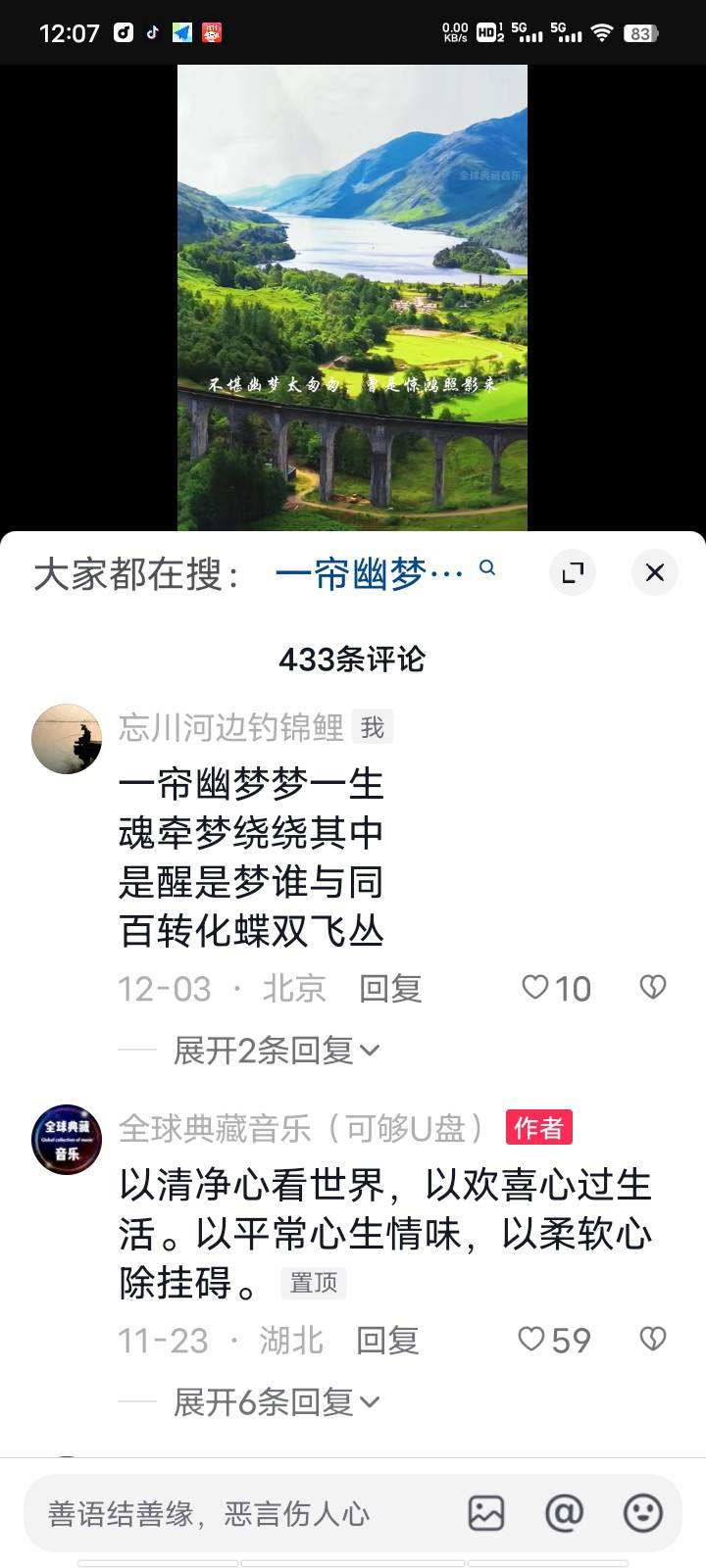Expand comments panel to full screen
Image resolution: width=706 pixels, height=1568 pixels.
tap(572, 572)
